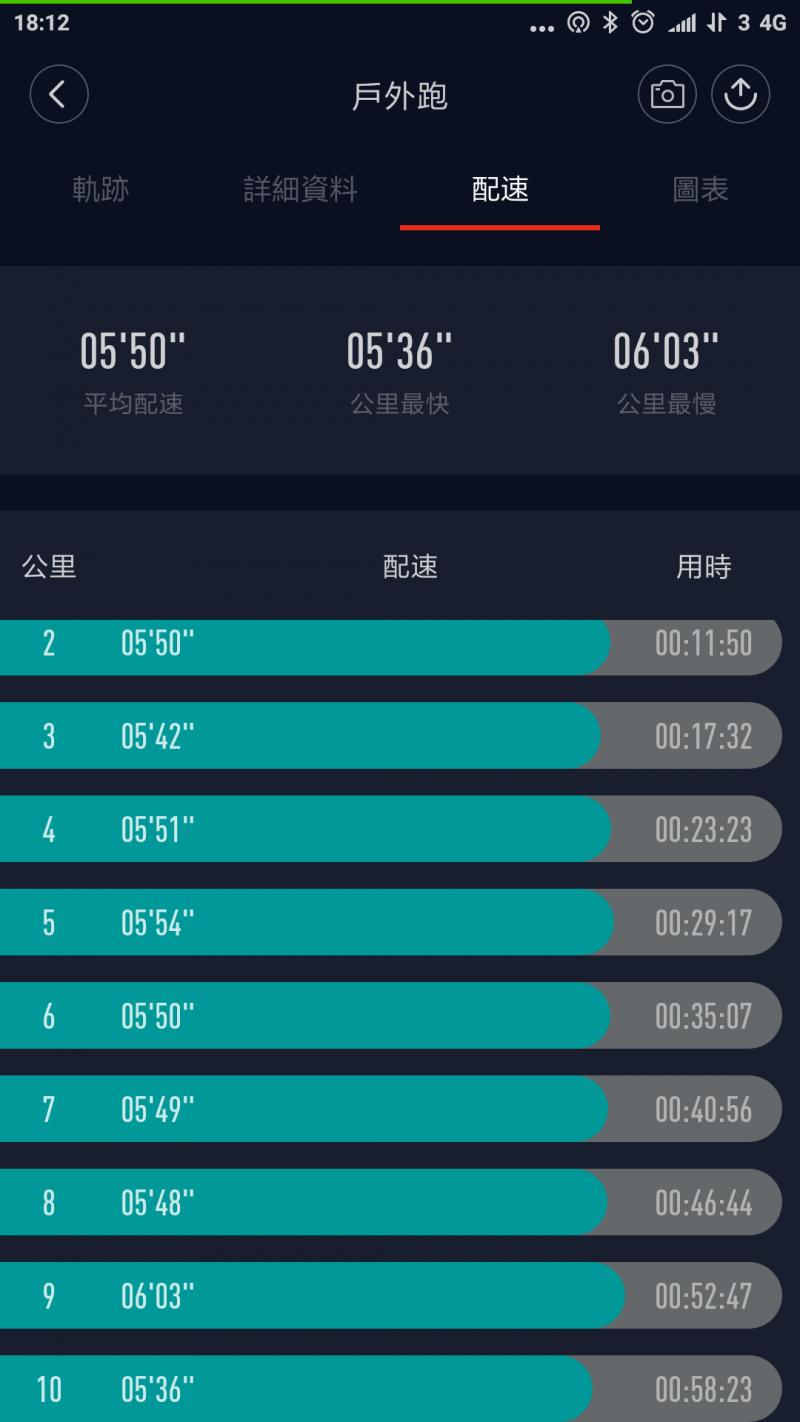Screen dimensions: 800x1422
Task: Share this run with the upload icon
Action: coord(740,95)
